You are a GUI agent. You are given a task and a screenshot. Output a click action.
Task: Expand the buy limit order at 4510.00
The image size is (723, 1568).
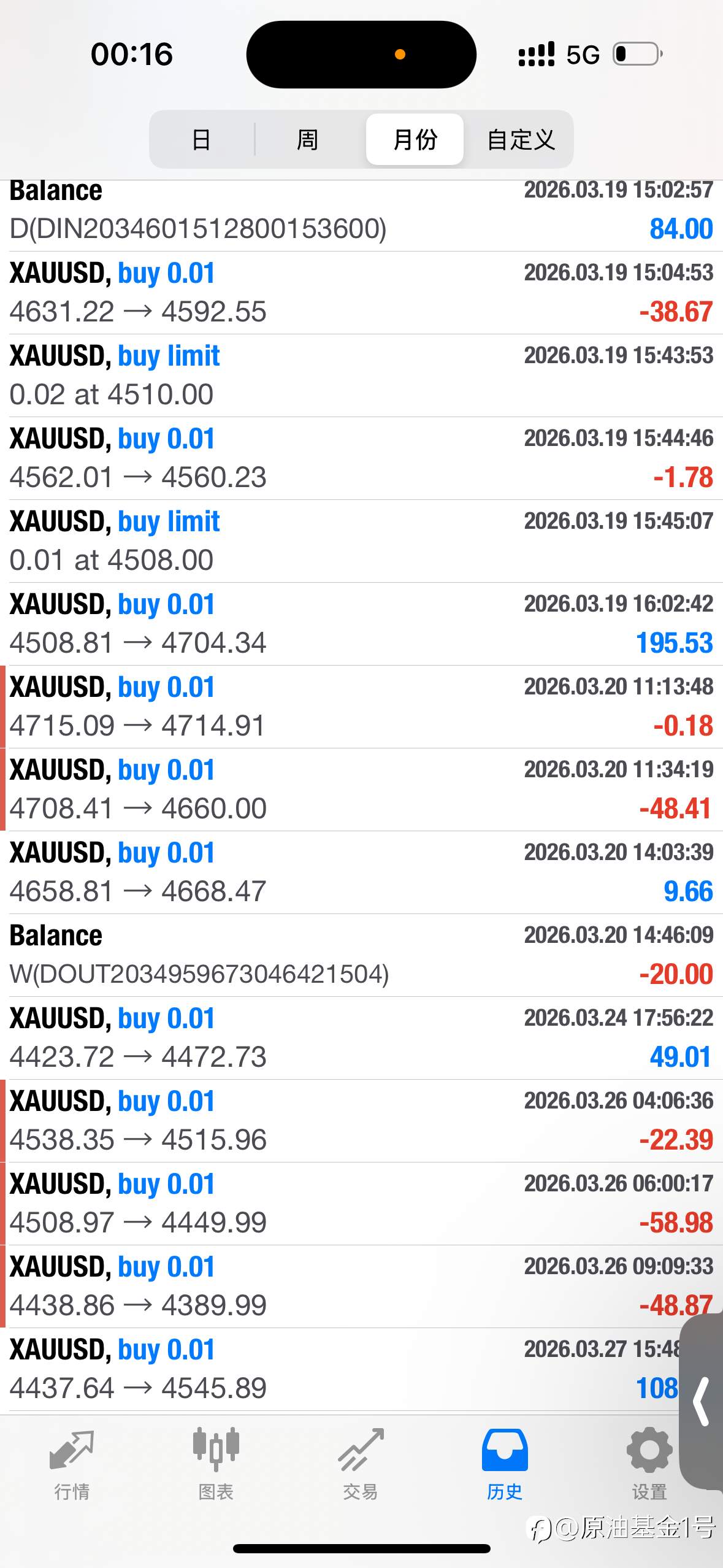(361, 375)
